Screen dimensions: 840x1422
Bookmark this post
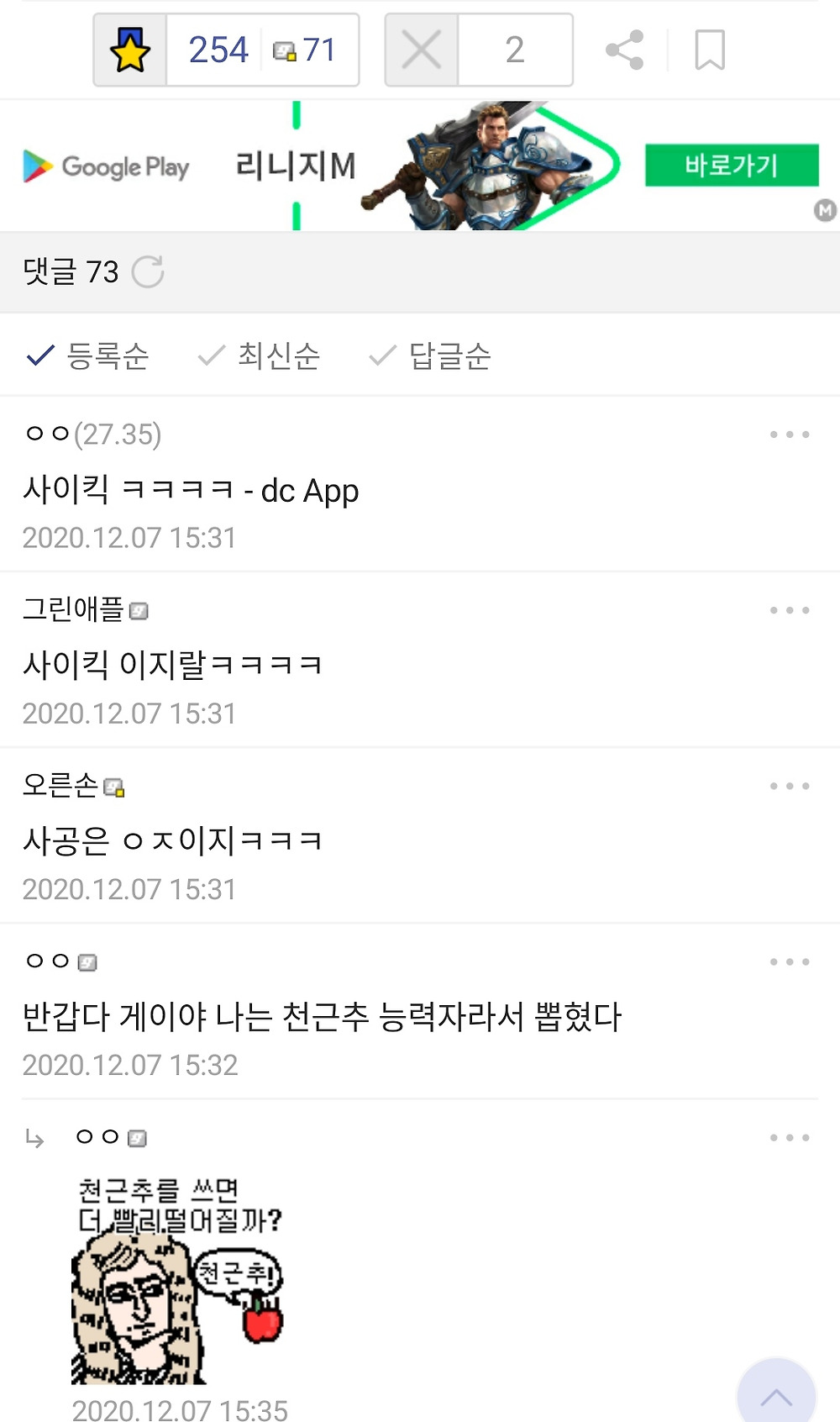tap(710, 50)
